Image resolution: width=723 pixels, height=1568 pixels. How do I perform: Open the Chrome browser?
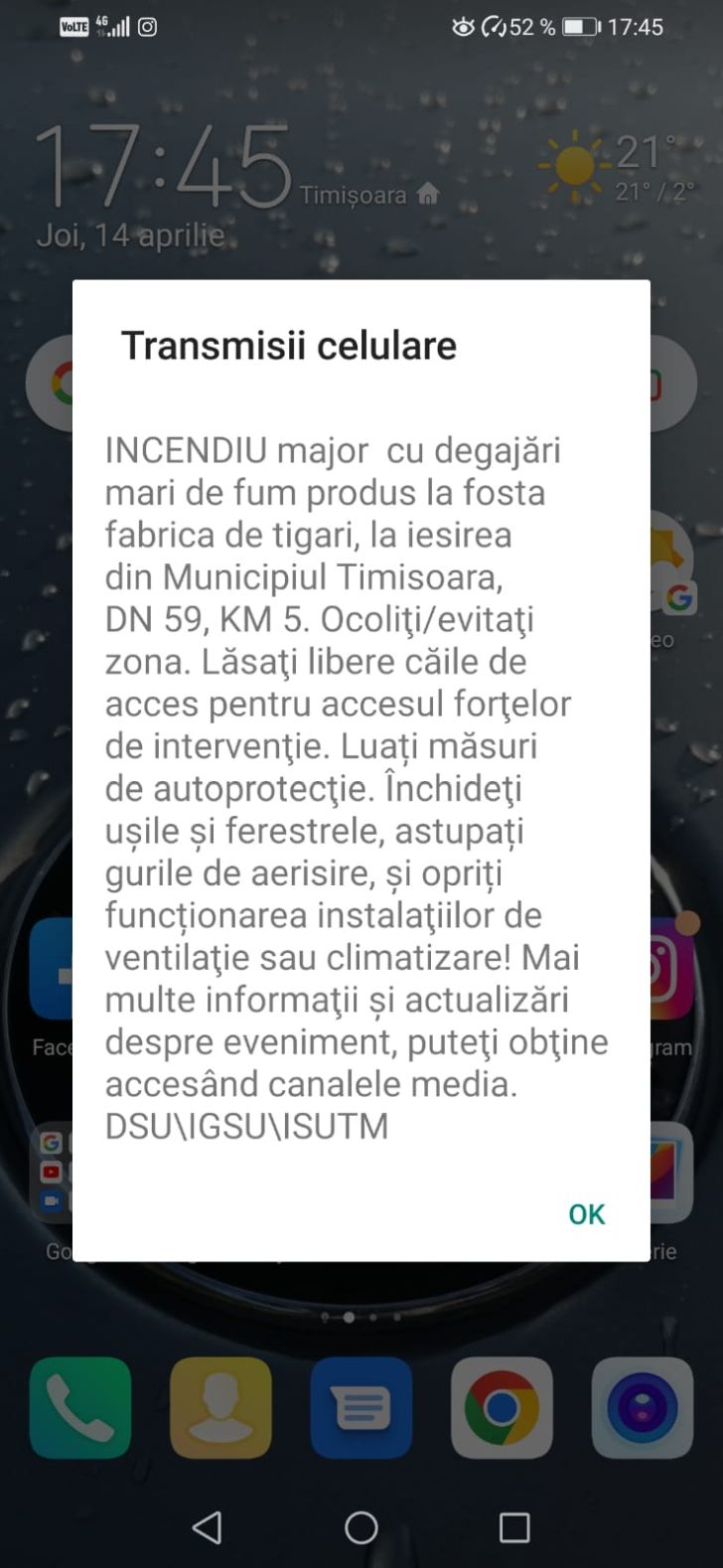[502, 1407]
